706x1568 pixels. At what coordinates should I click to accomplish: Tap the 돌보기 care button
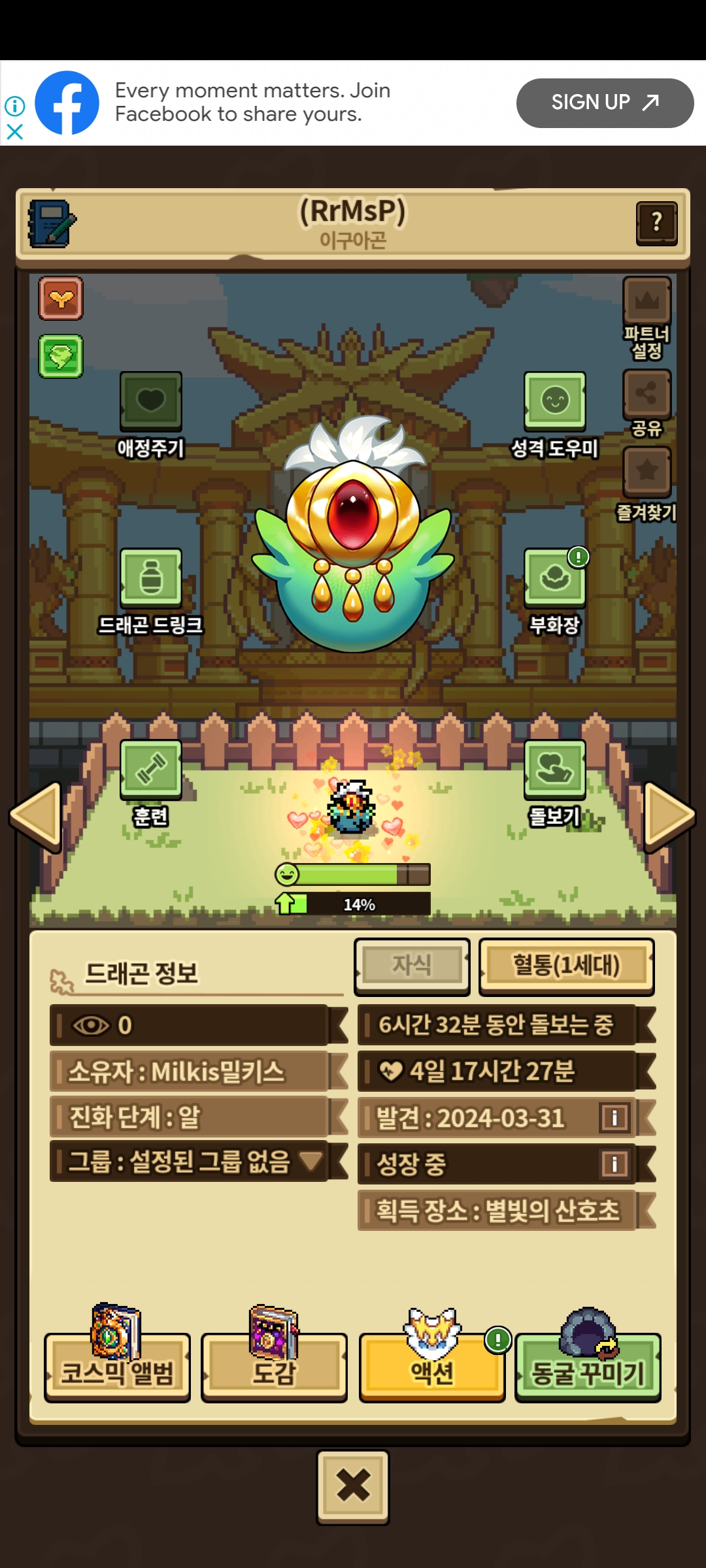coord(554,769)
